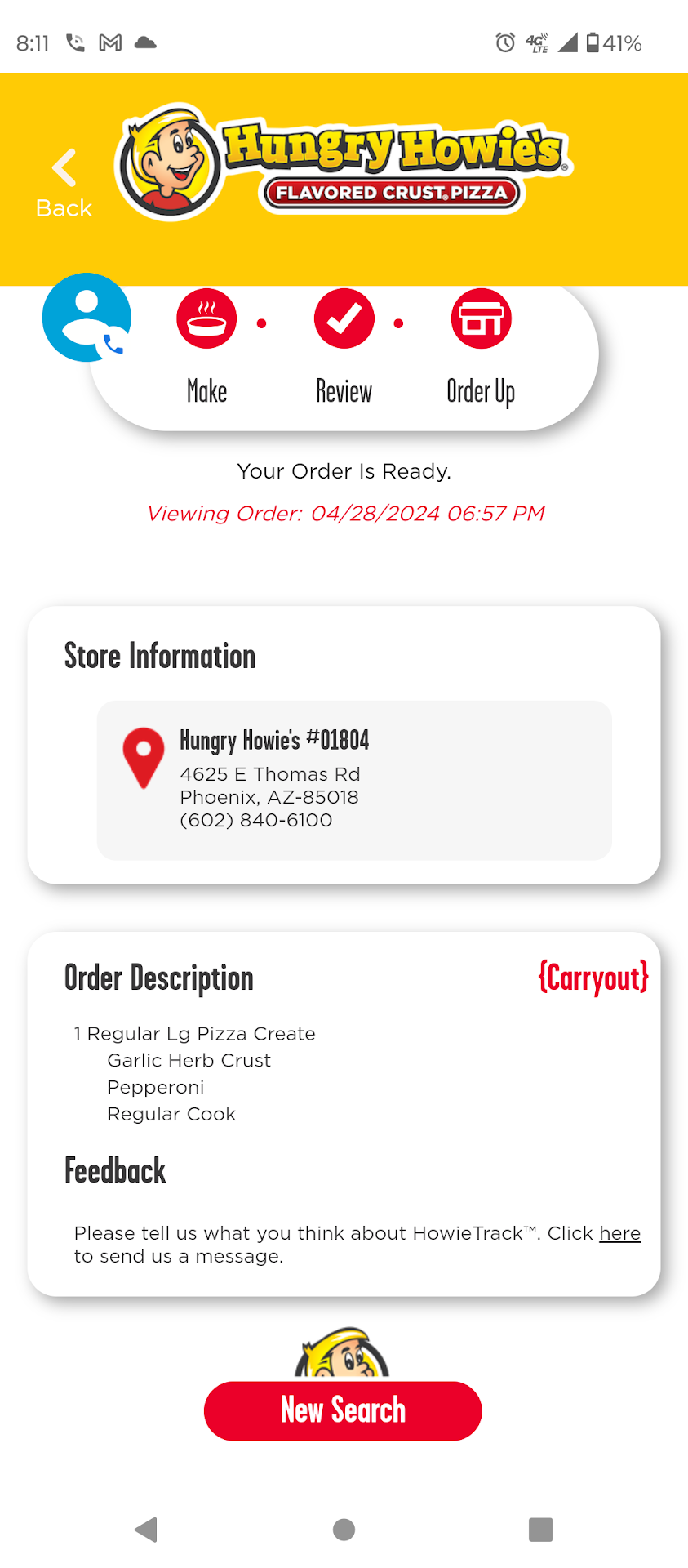
Task: Click the 'here' feedback link
Action: pos(619,1232)
